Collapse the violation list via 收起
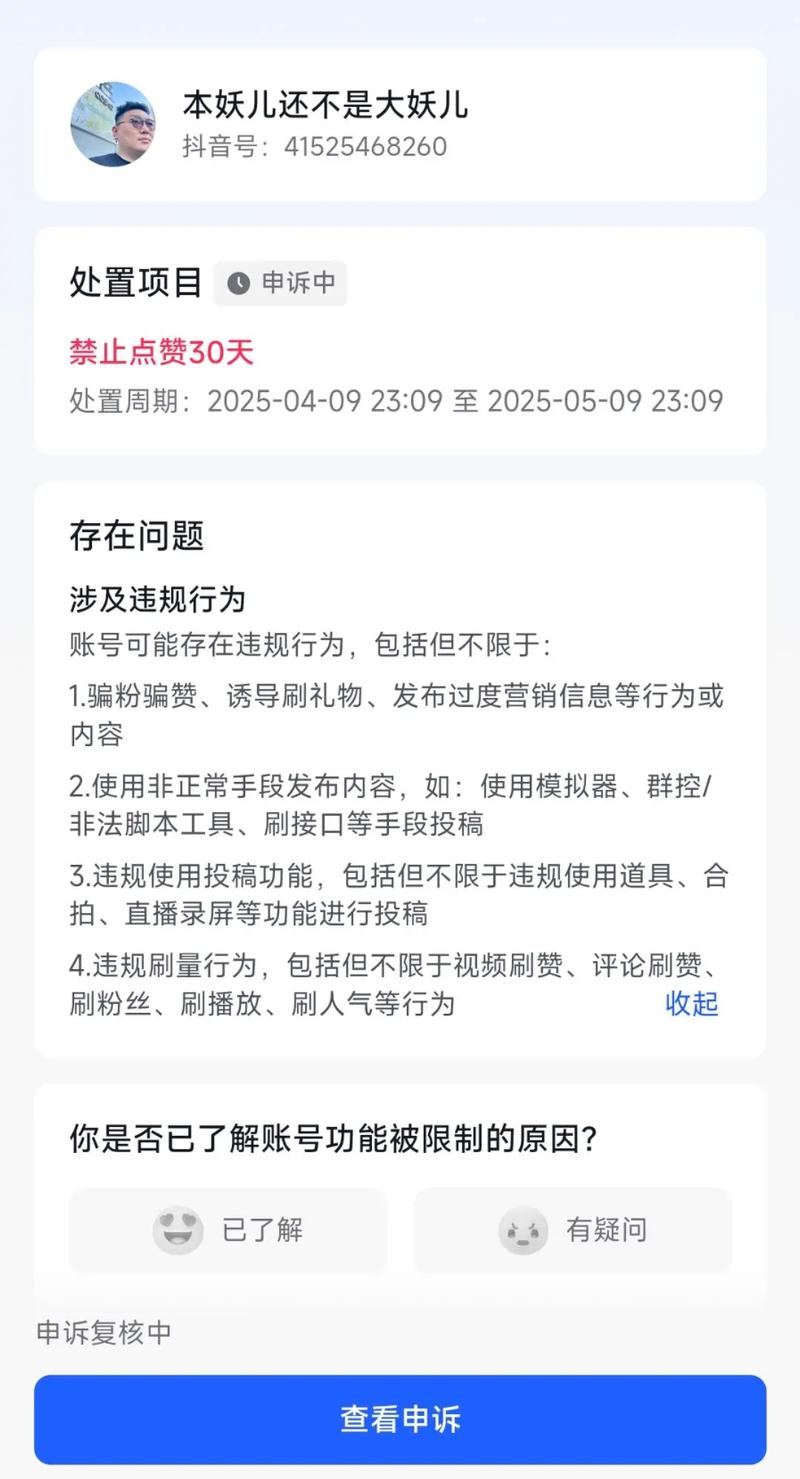800x1479 pixels. tap(689, 1005)
